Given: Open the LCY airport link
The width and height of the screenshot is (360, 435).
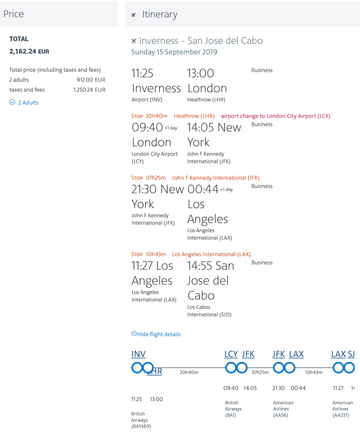Looking at the screenshot, I should pyautogui.click(x=231, y=354).
